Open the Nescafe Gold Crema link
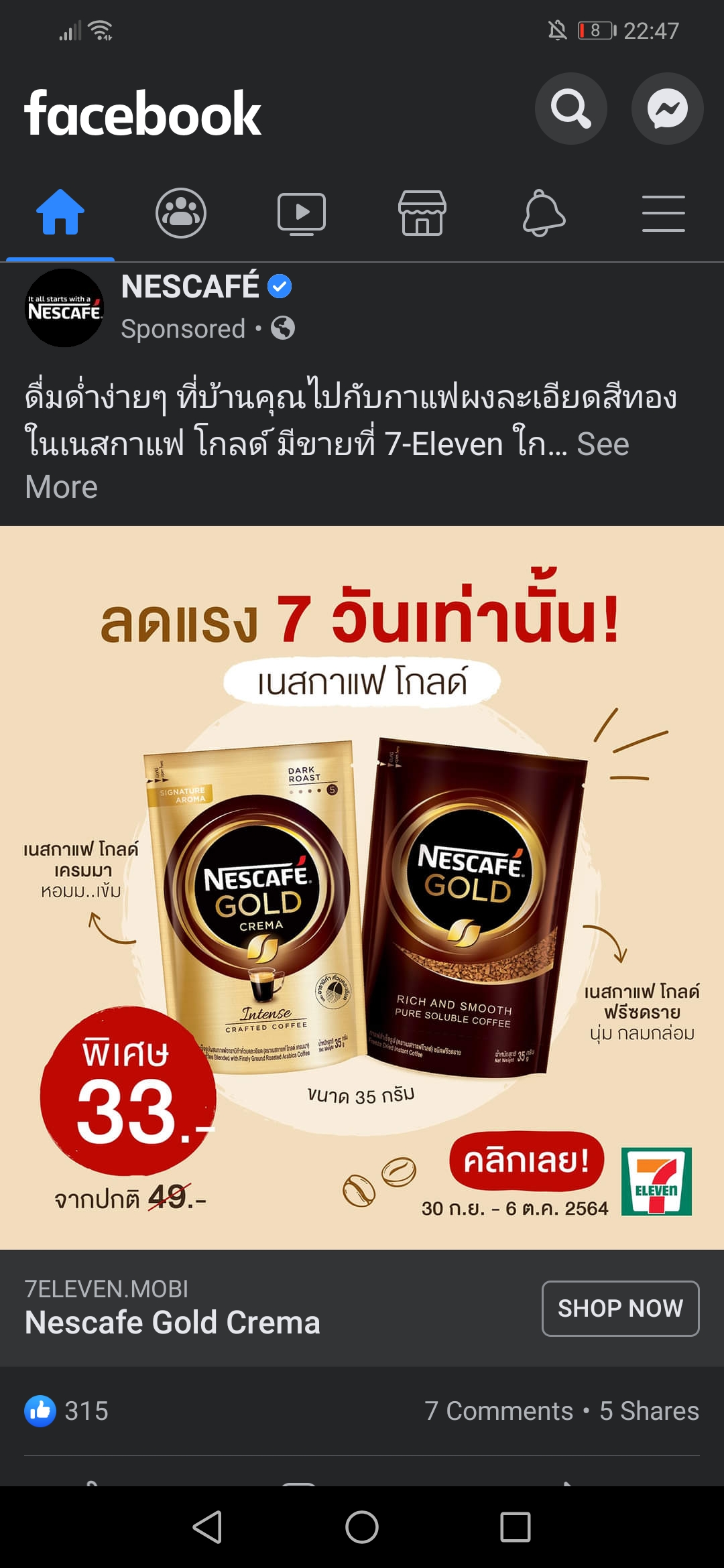Screen dimensions: 724x1568 pos(172,1322)
